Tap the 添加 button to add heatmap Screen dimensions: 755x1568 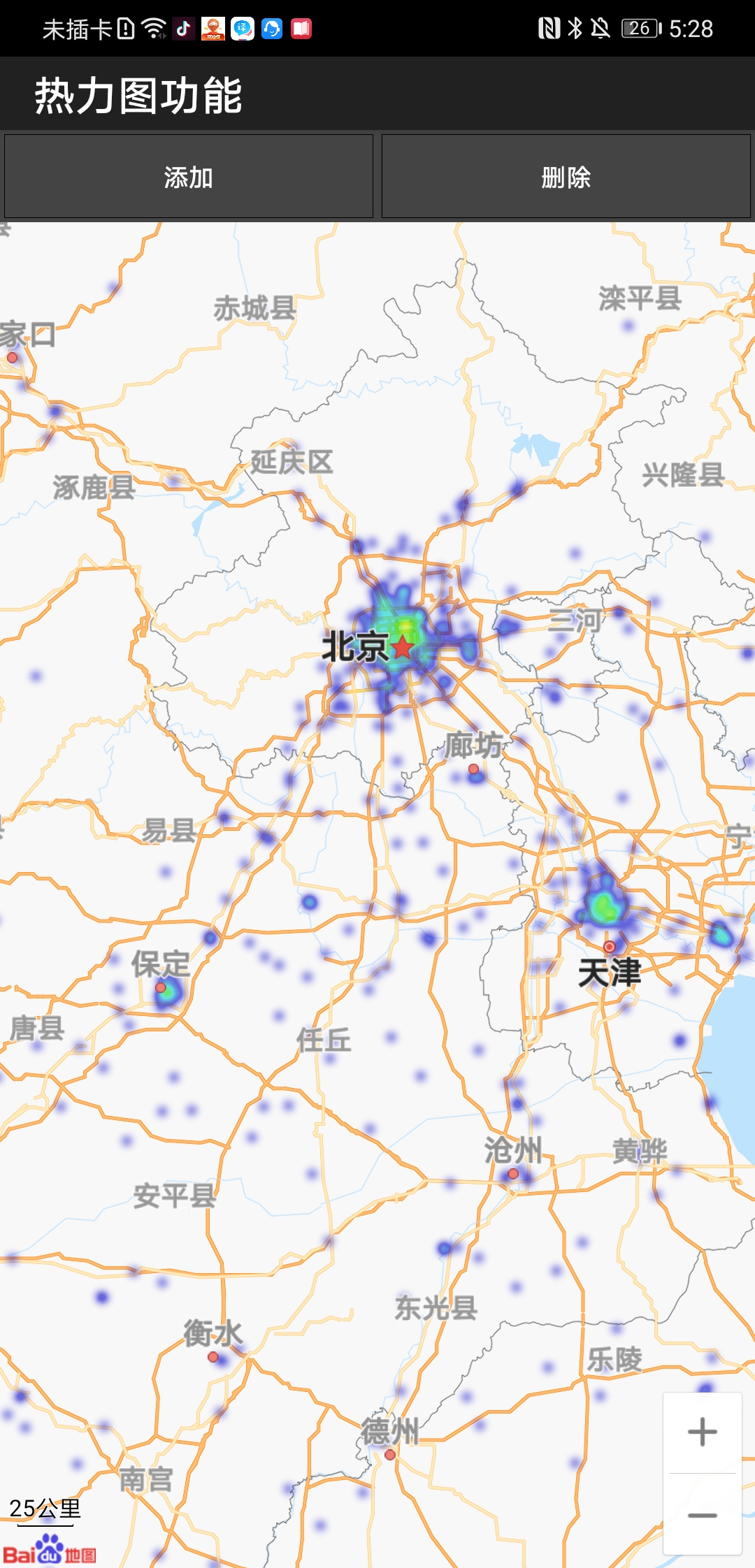(189, 177)
